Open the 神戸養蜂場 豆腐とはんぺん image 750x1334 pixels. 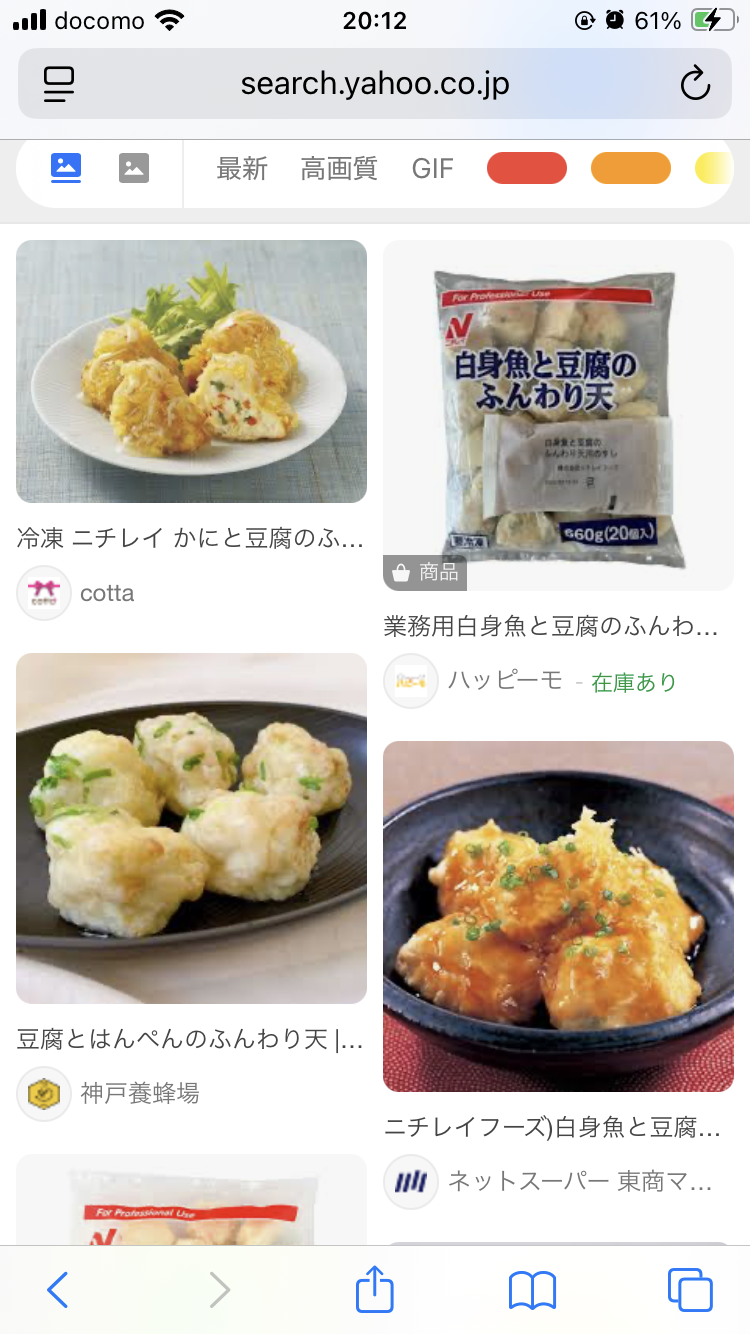(x=191, y=828)
